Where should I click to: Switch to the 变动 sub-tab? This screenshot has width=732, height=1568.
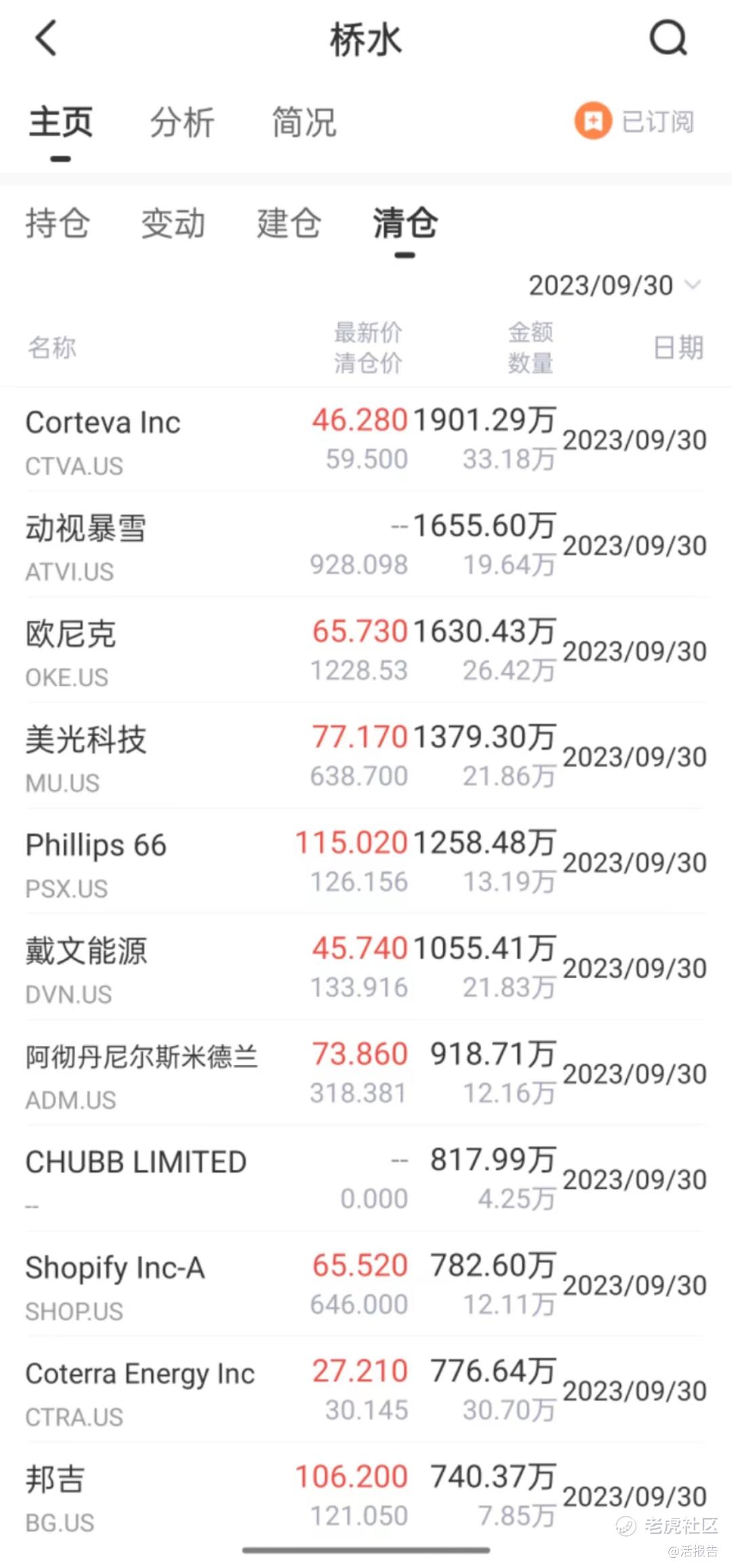click(x=173, y=224)
